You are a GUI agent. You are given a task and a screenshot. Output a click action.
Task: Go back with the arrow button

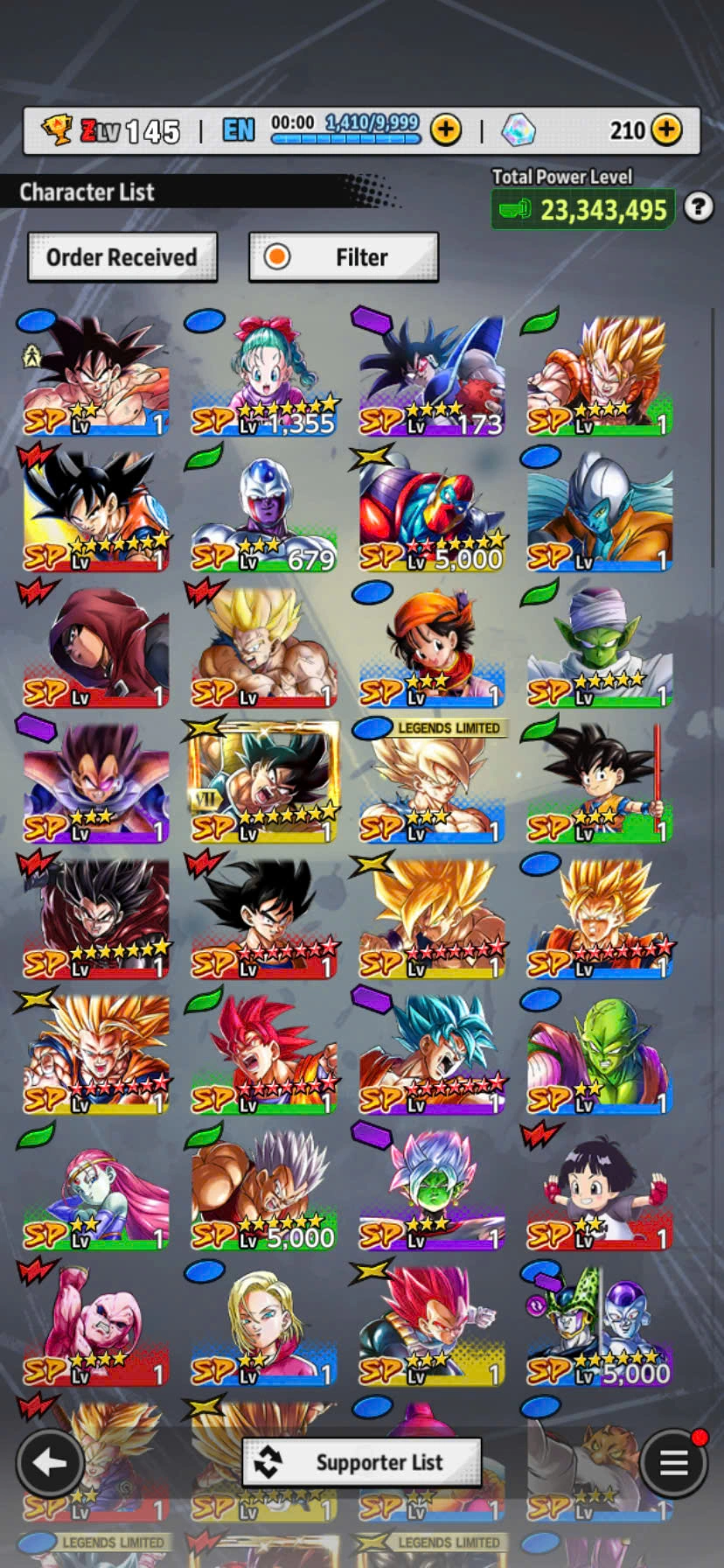point(50,1462)
